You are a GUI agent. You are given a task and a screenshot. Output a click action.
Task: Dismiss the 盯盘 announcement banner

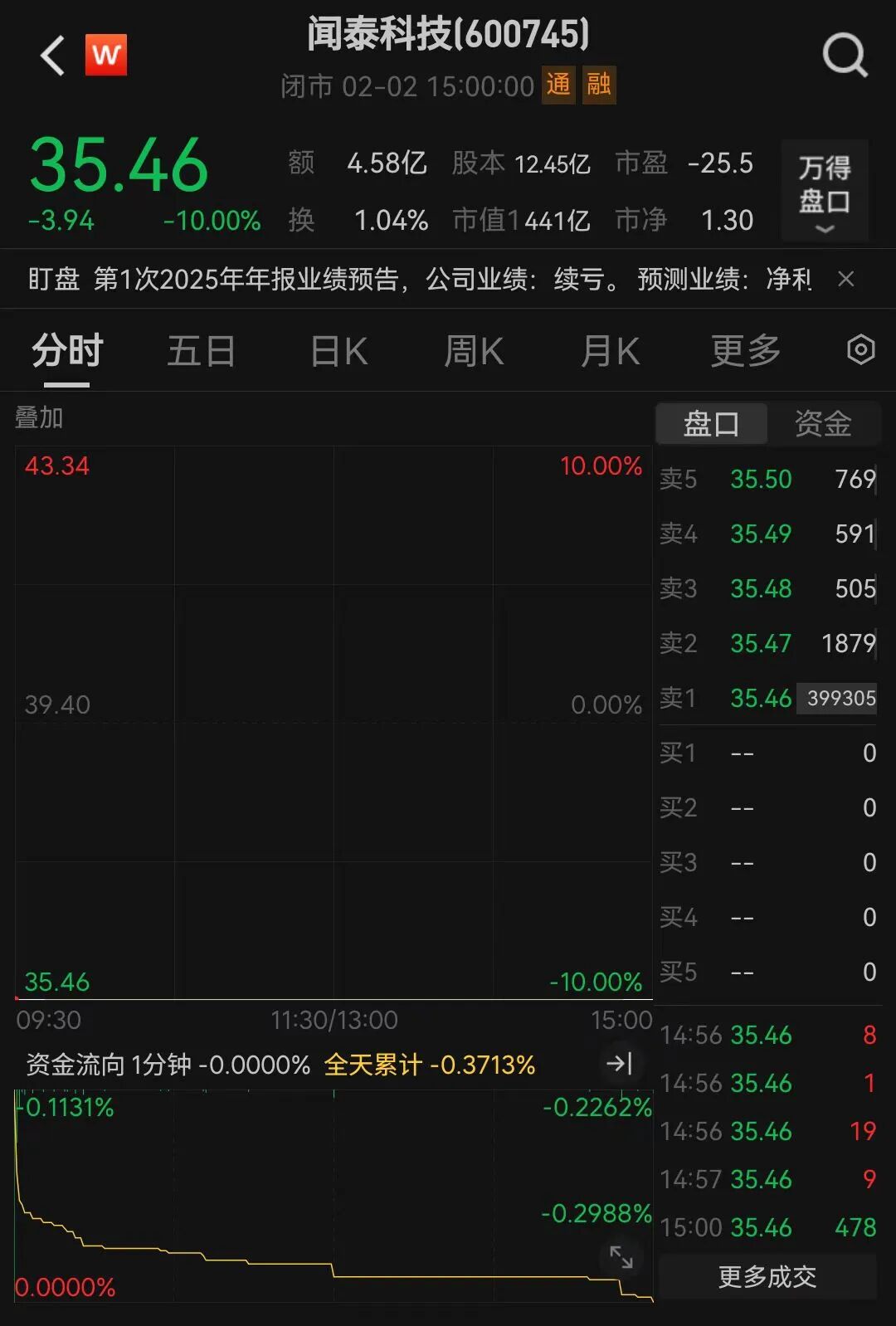click(x=845, y=279)
